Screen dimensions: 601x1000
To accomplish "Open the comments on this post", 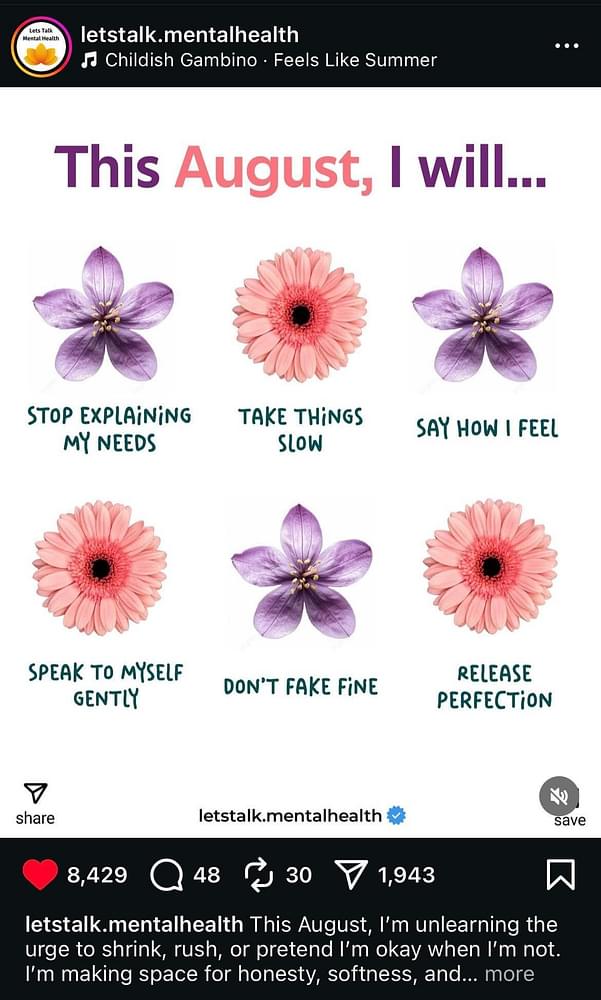I will coord(166,875).
